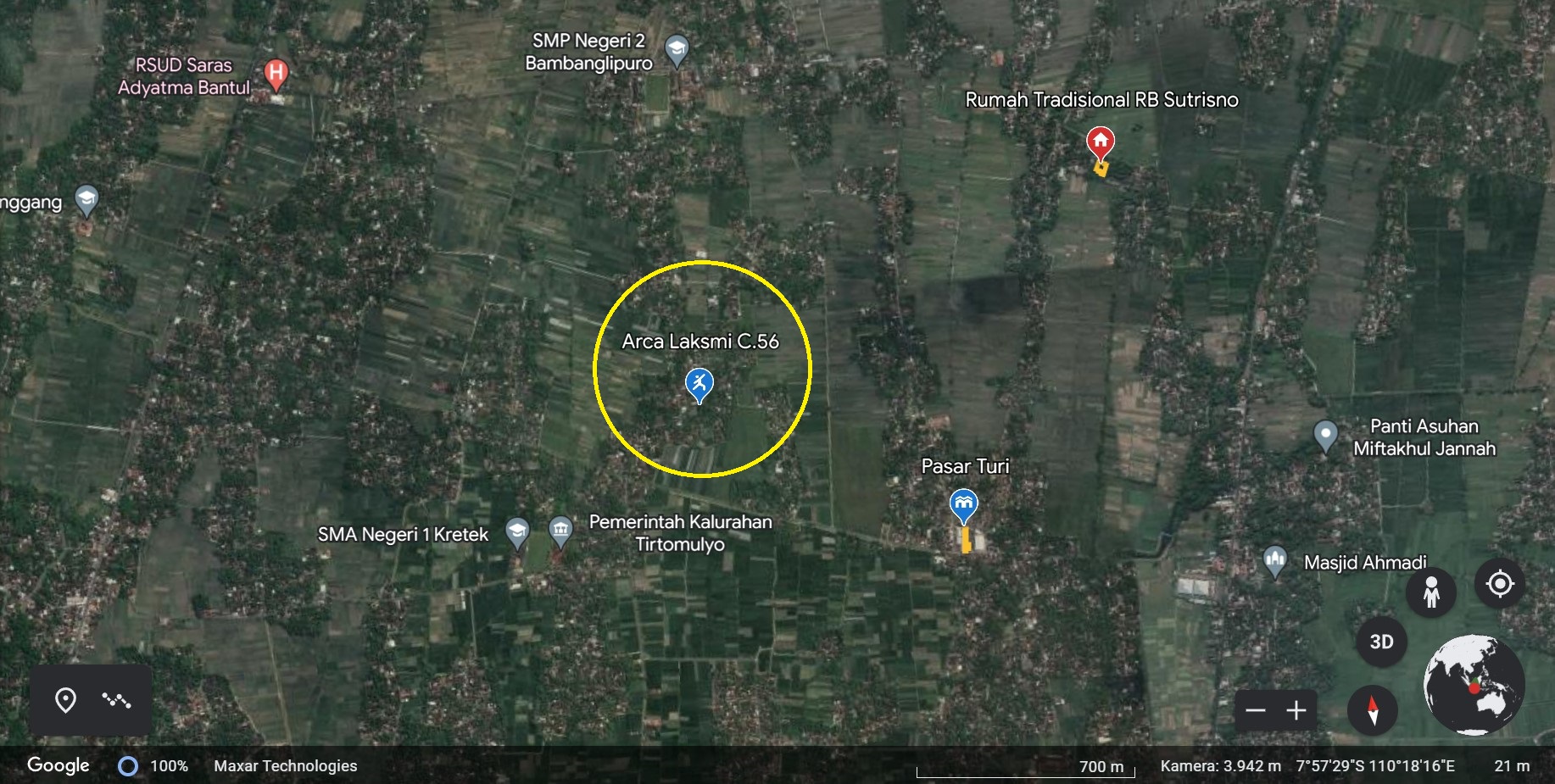Zoom out with the minus button
1555x784 pixels.
click(x=1256, y=710)
